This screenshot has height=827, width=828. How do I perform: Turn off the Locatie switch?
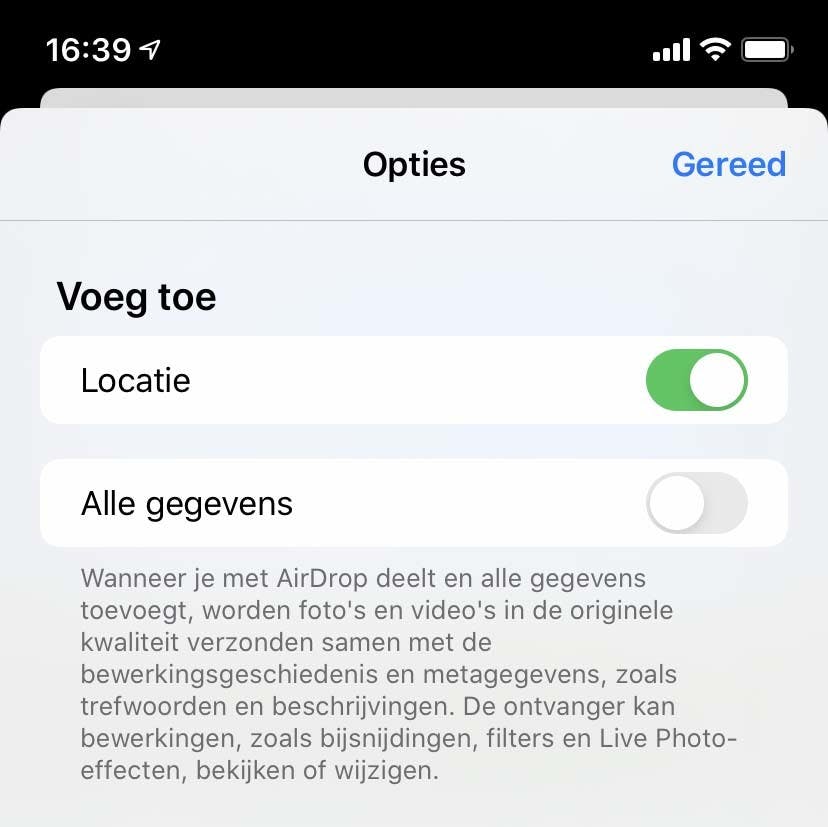point(697,380)
